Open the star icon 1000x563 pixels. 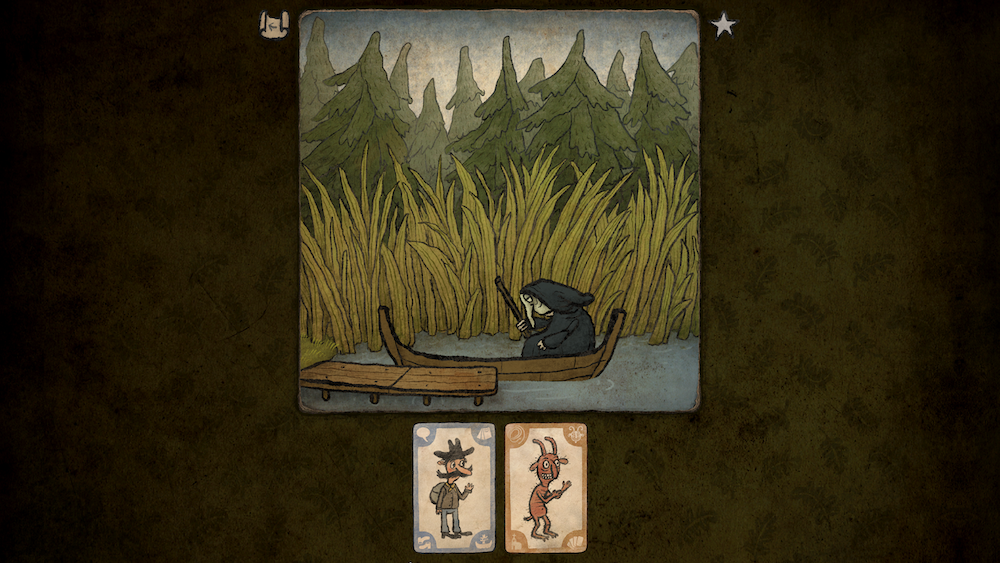[723, 25]
